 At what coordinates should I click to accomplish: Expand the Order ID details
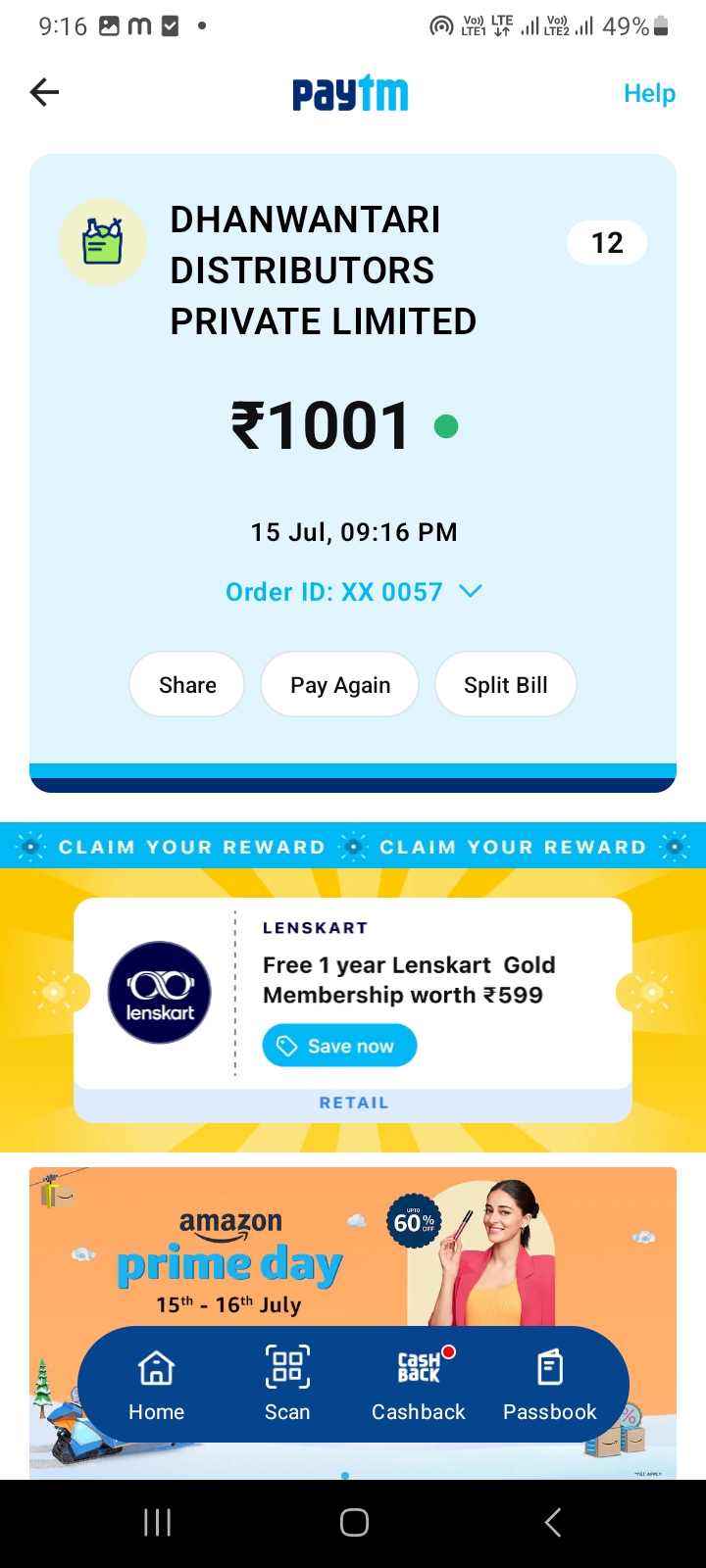353,592
